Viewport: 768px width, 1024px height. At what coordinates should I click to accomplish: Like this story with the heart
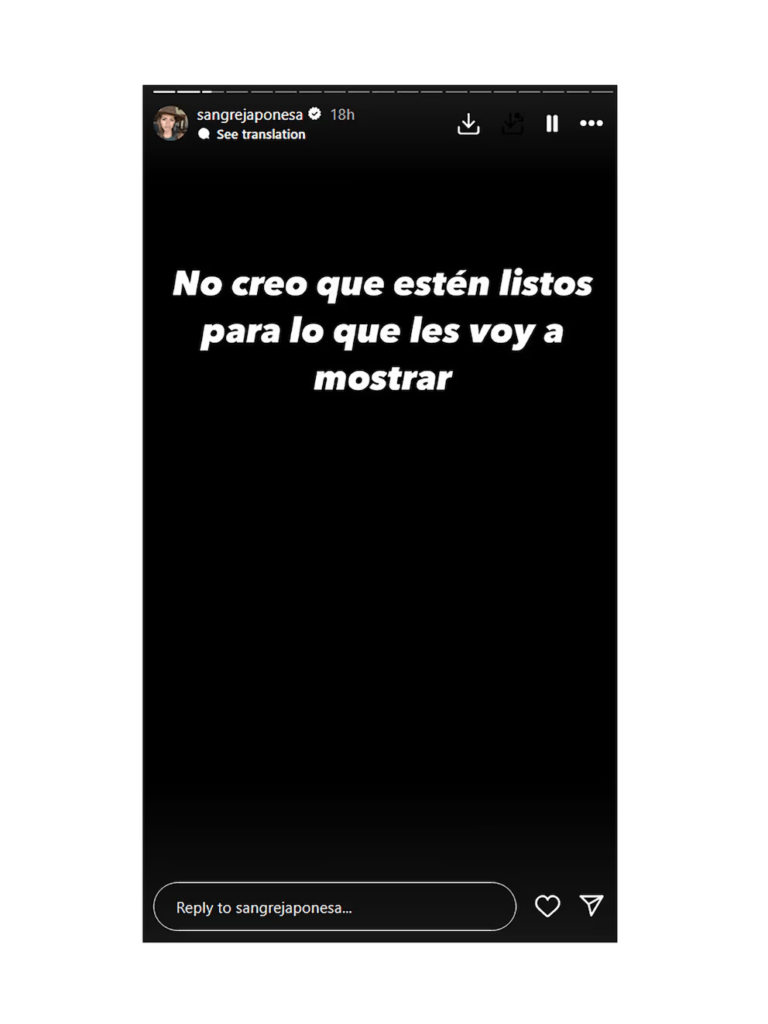tap(547, 906)
